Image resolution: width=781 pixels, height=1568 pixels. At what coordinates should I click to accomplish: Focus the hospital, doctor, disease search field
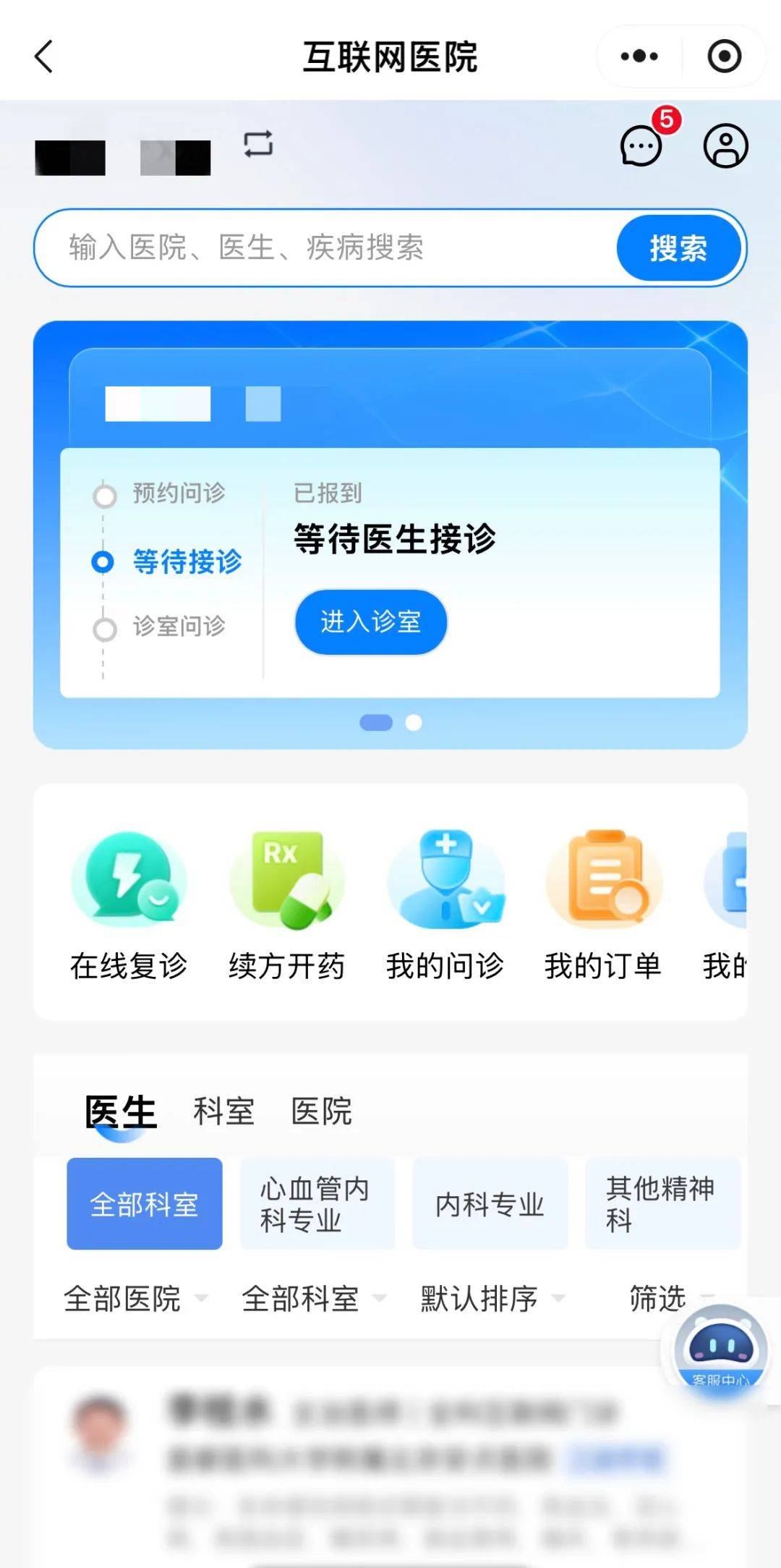(325, 247)
